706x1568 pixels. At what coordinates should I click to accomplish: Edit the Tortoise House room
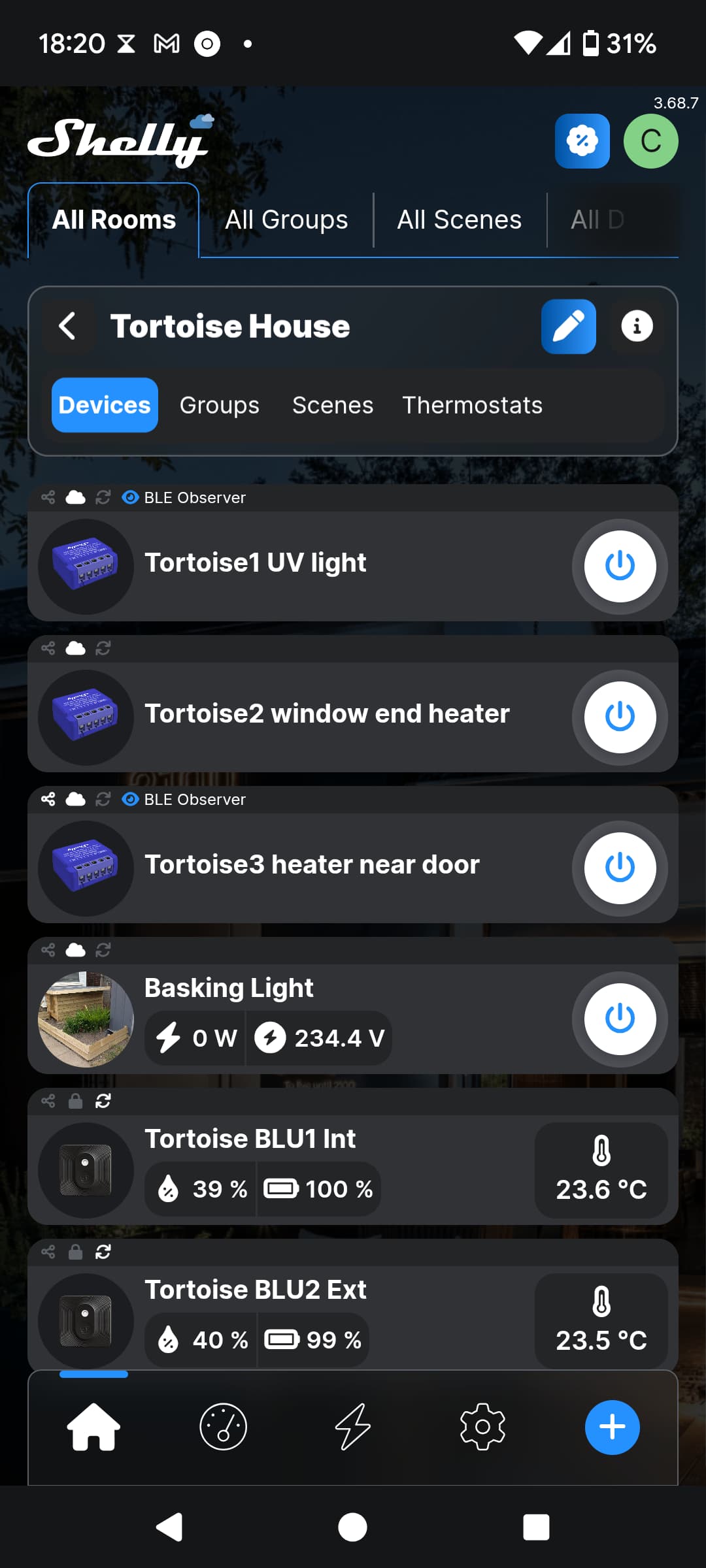click(x=568, y=326)
